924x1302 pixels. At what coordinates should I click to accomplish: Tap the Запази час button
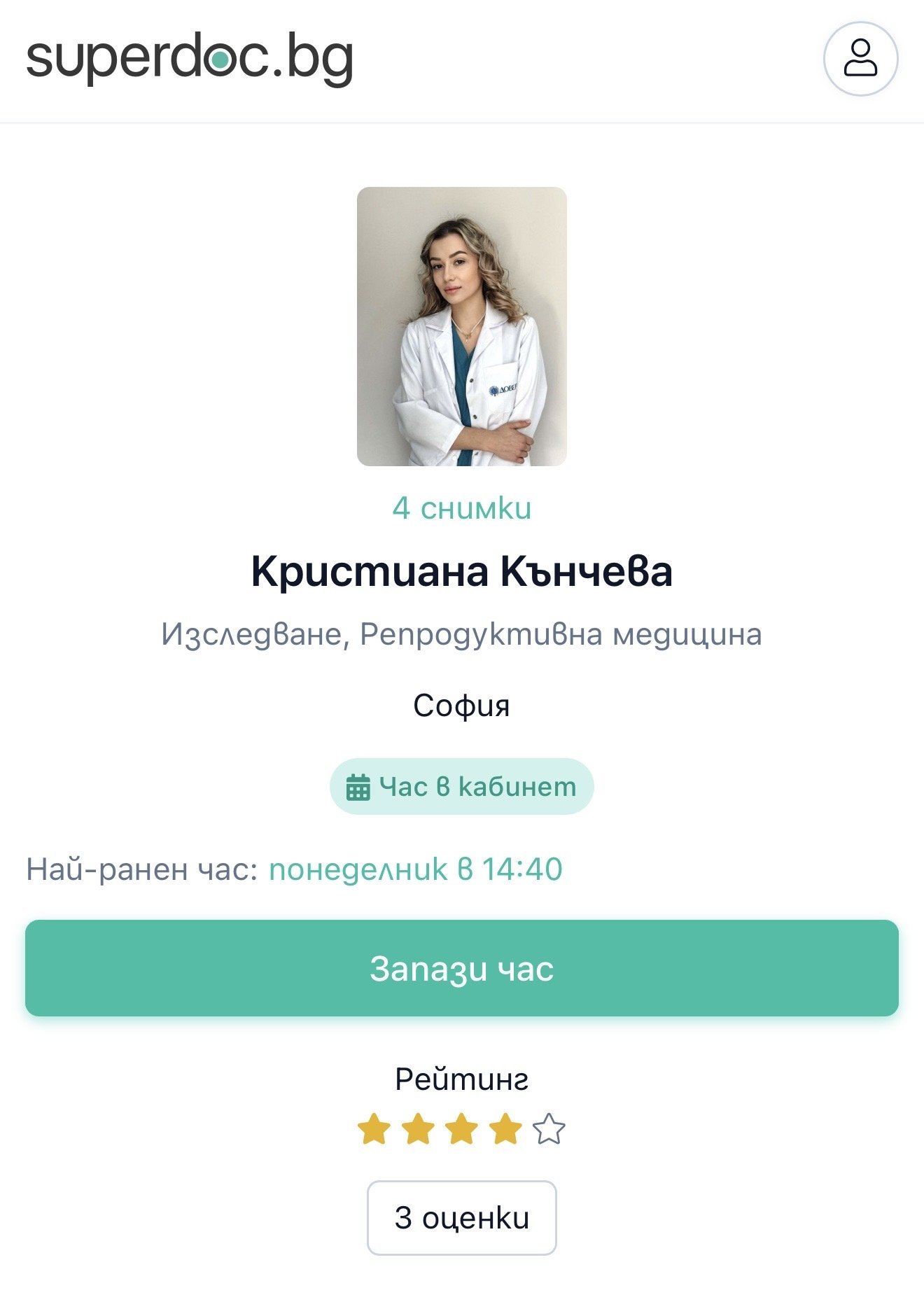pos(461,968)
